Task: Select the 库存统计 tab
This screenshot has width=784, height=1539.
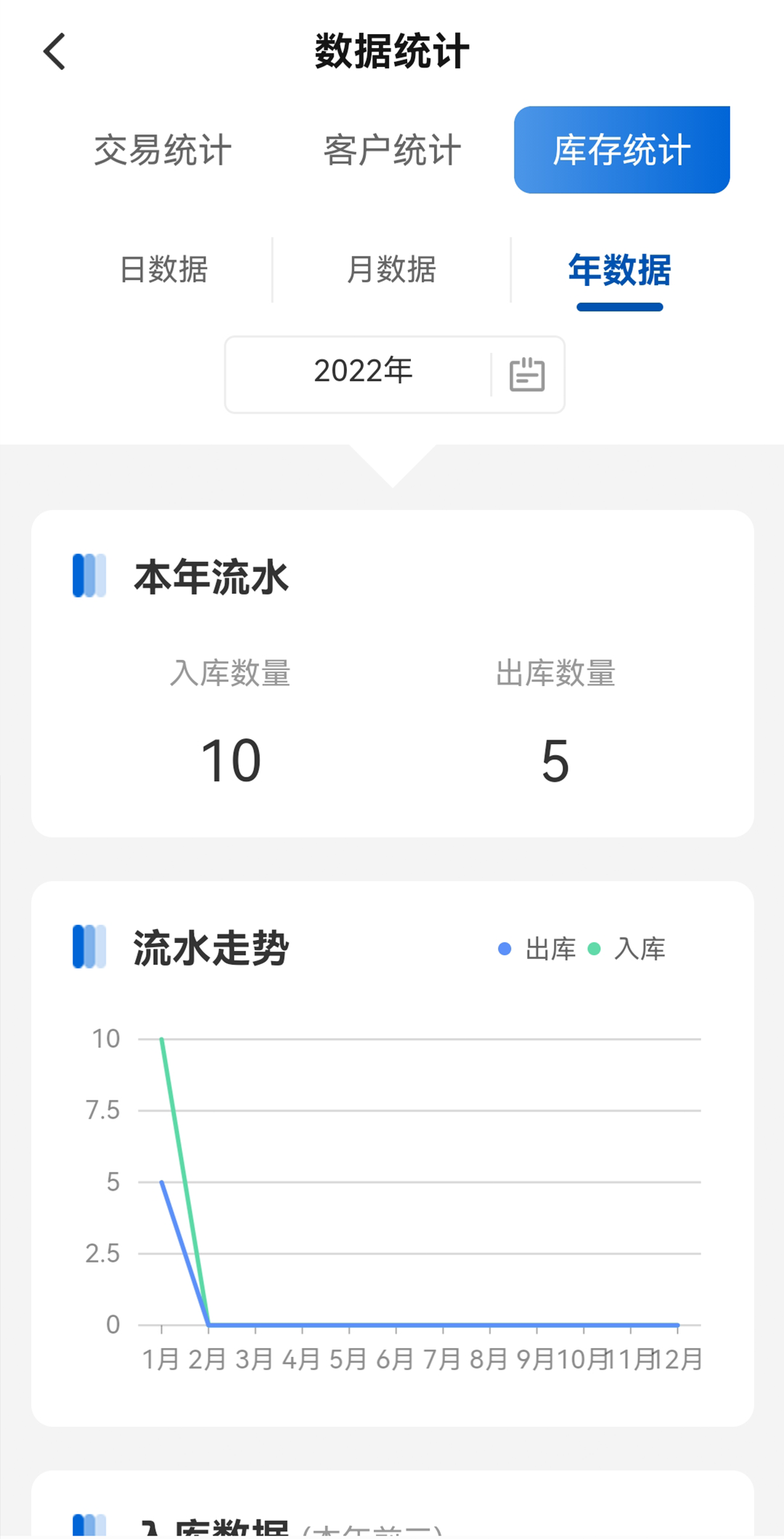Action: click(621, 150)
